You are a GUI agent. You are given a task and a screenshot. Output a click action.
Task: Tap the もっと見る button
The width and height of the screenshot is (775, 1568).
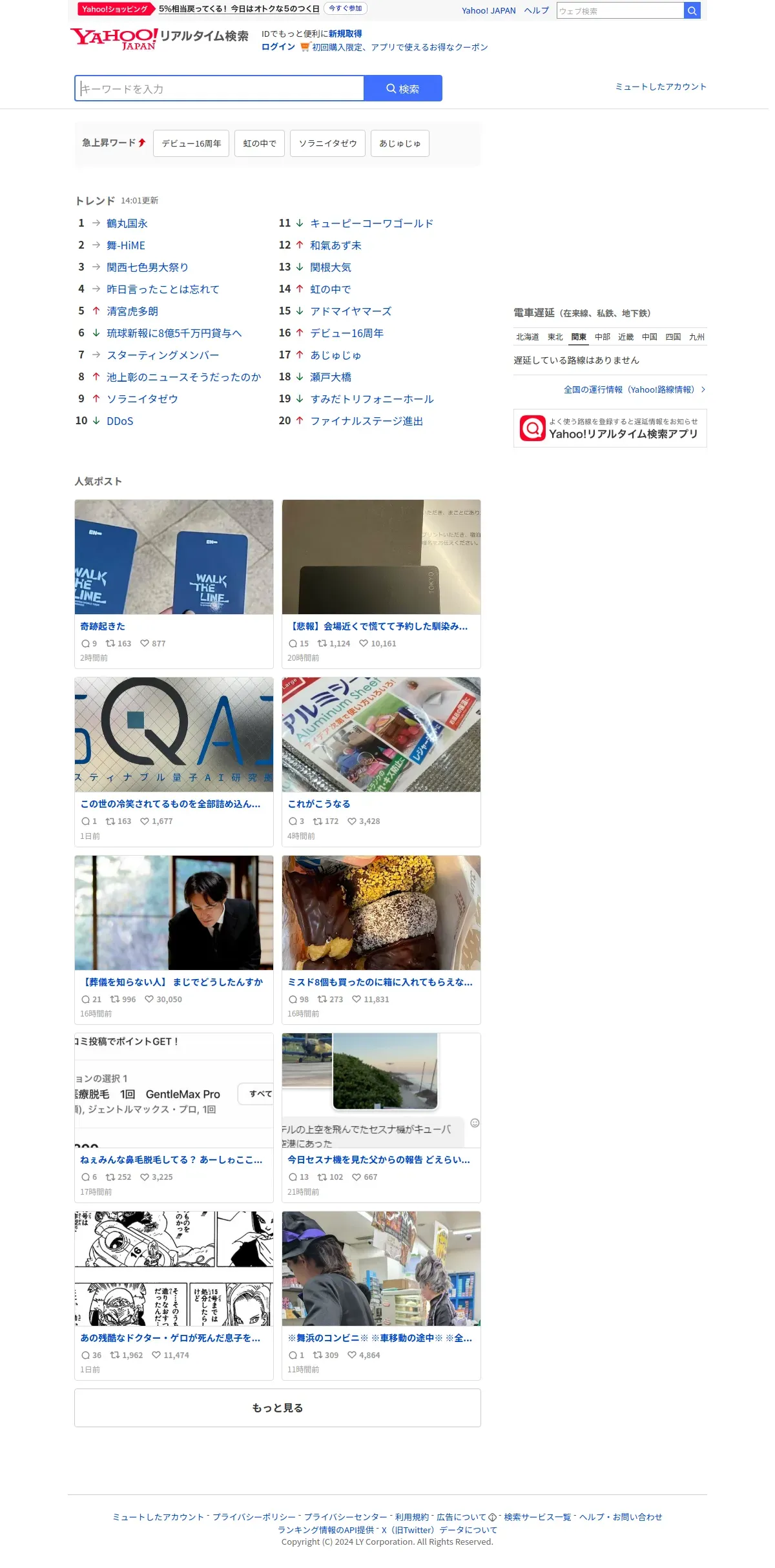click(x=278, y=1408)
